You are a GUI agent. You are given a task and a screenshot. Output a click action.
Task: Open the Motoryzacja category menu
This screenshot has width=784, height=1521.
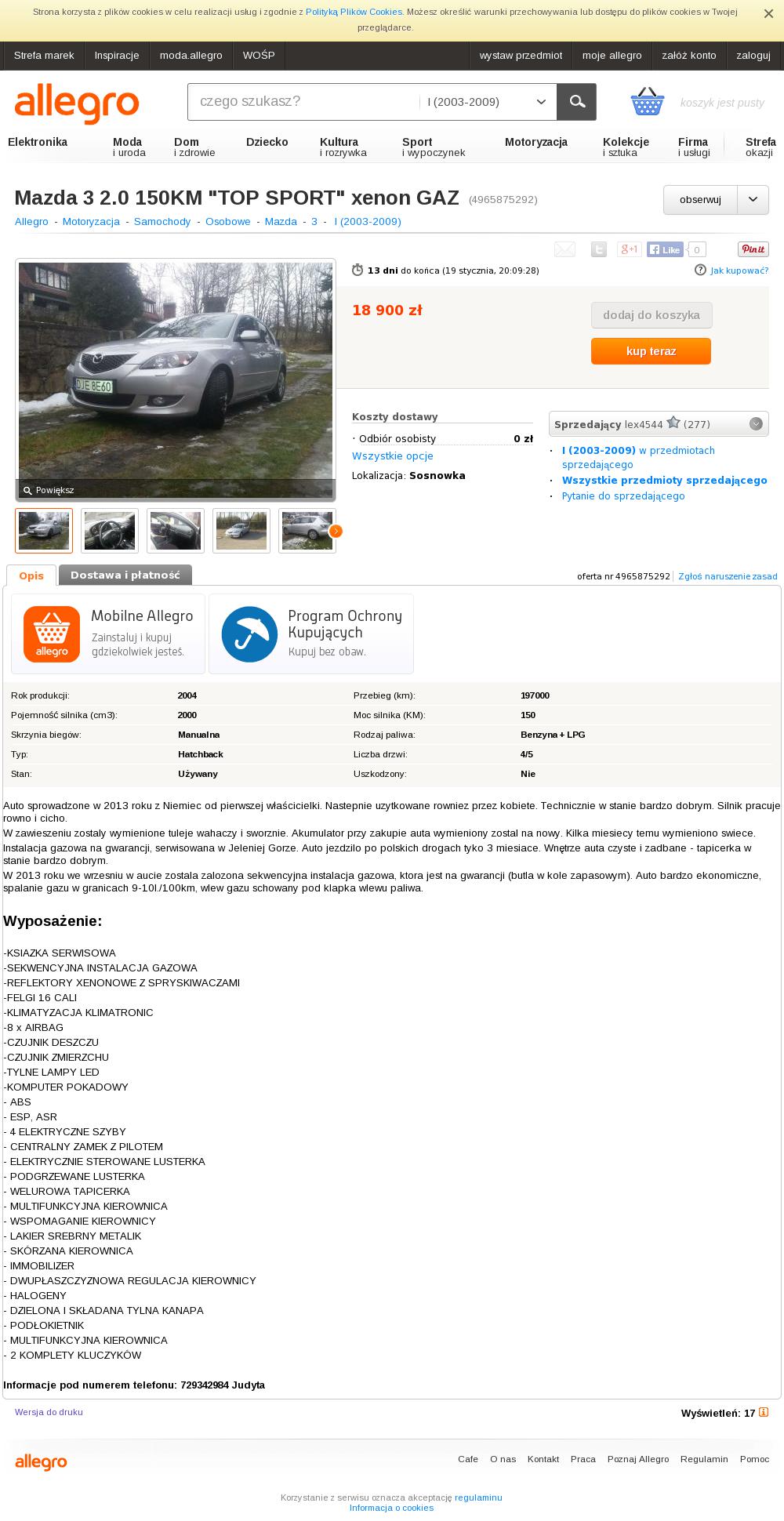tap(536, 142)
